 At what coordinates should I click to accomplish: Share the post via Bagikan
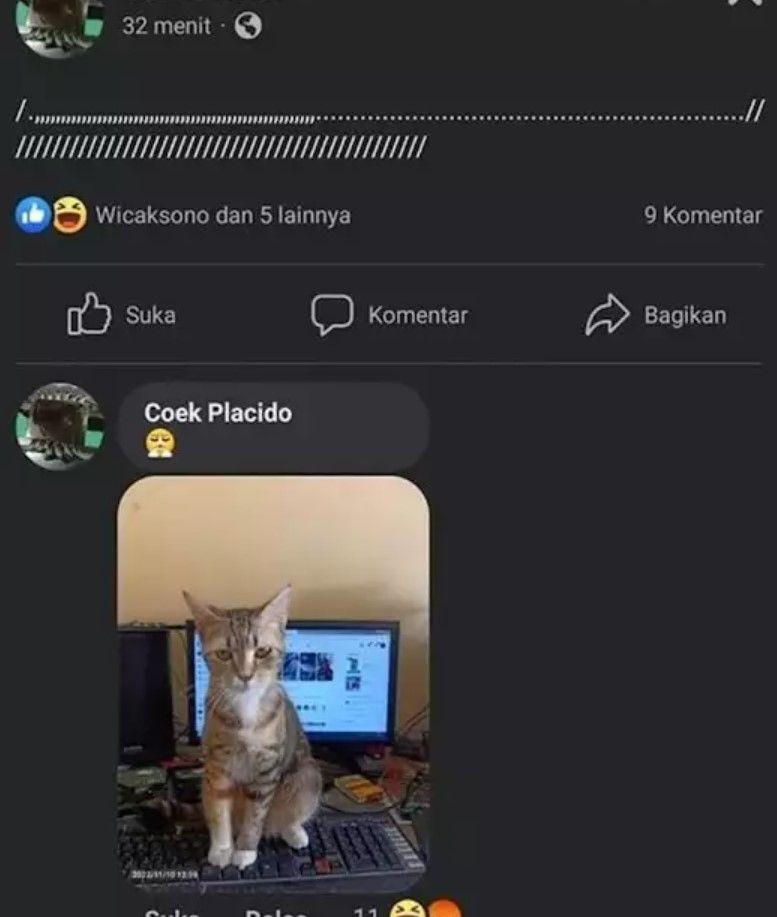(656, 315)
